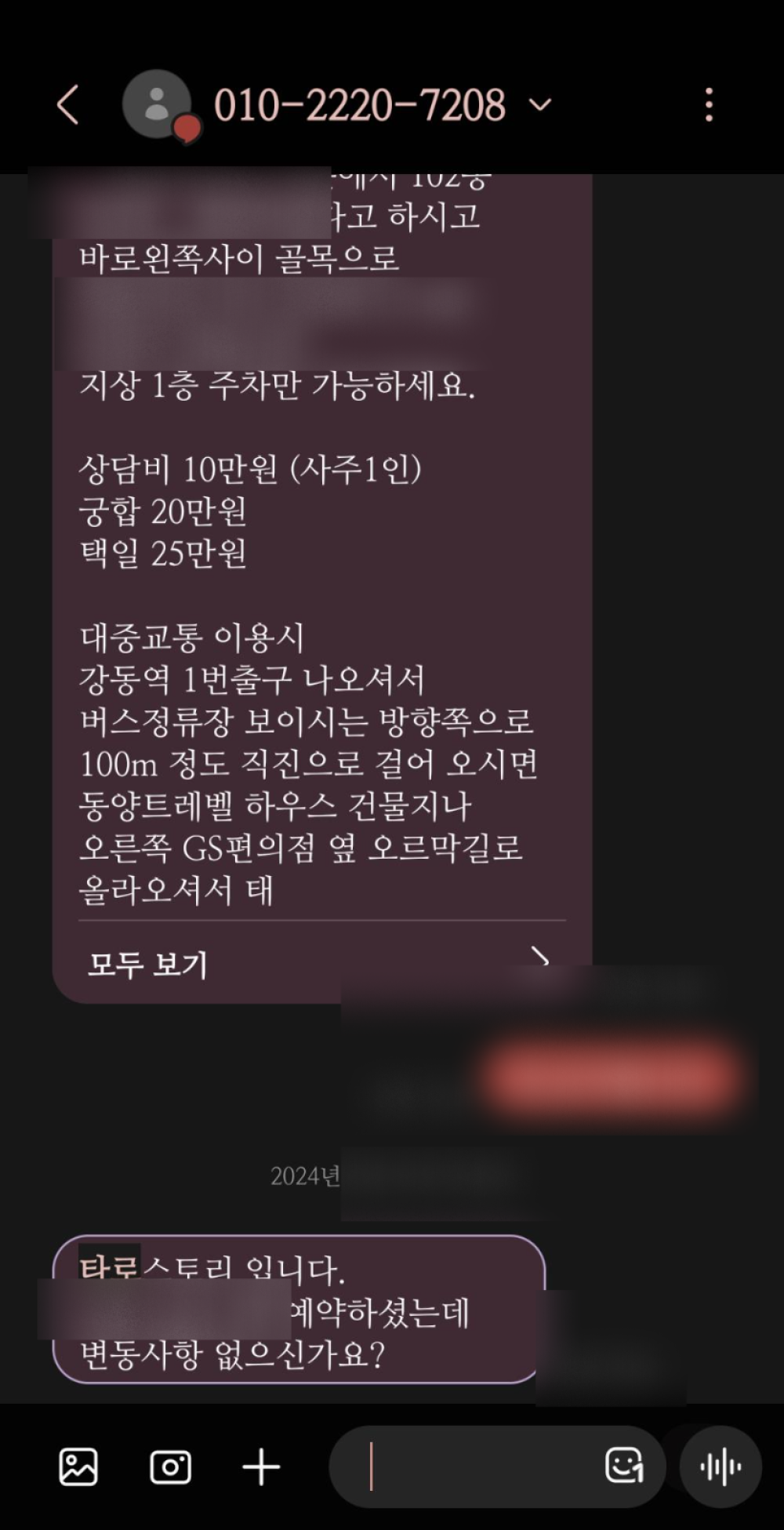Open the sticker and emoji picker
The height and width of the screenshot is (1530, 784).
625,1465
